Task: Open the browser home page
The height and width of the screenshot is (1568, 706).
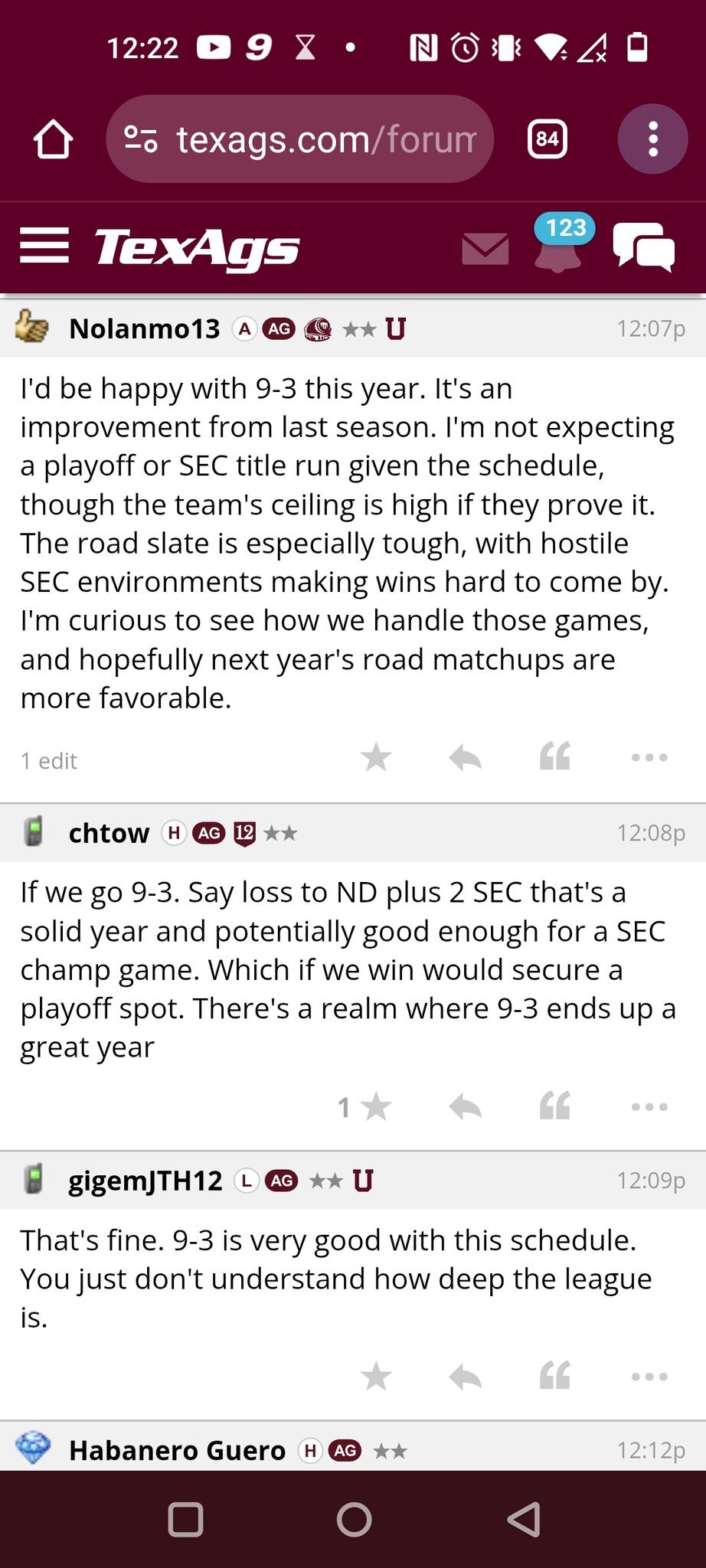Action: tap(53, 139)
